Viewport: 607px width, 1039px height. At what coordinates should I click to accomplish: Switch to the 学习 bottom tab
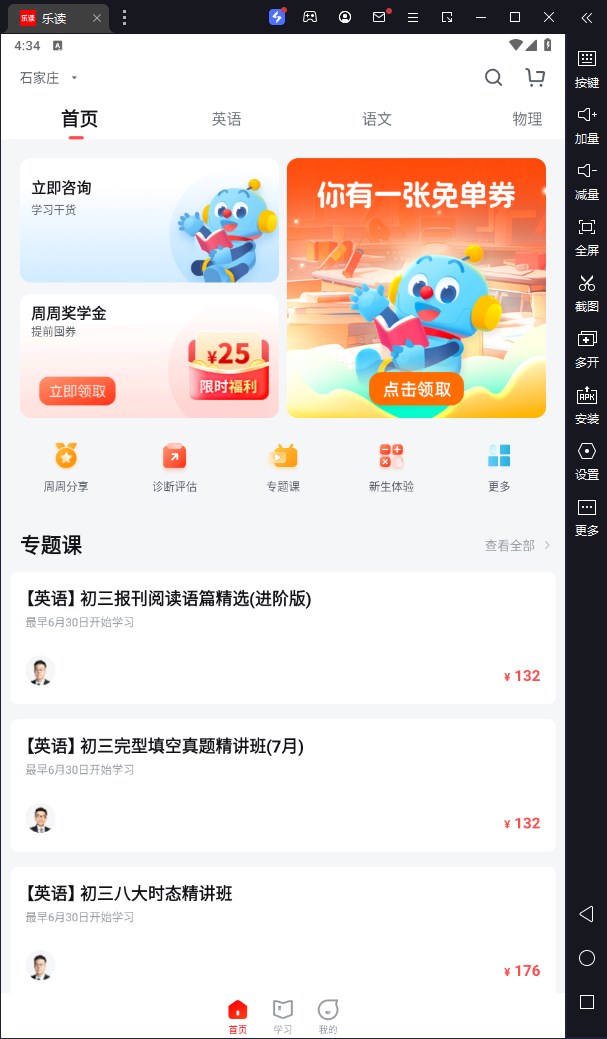click(x=283, y=1015)
